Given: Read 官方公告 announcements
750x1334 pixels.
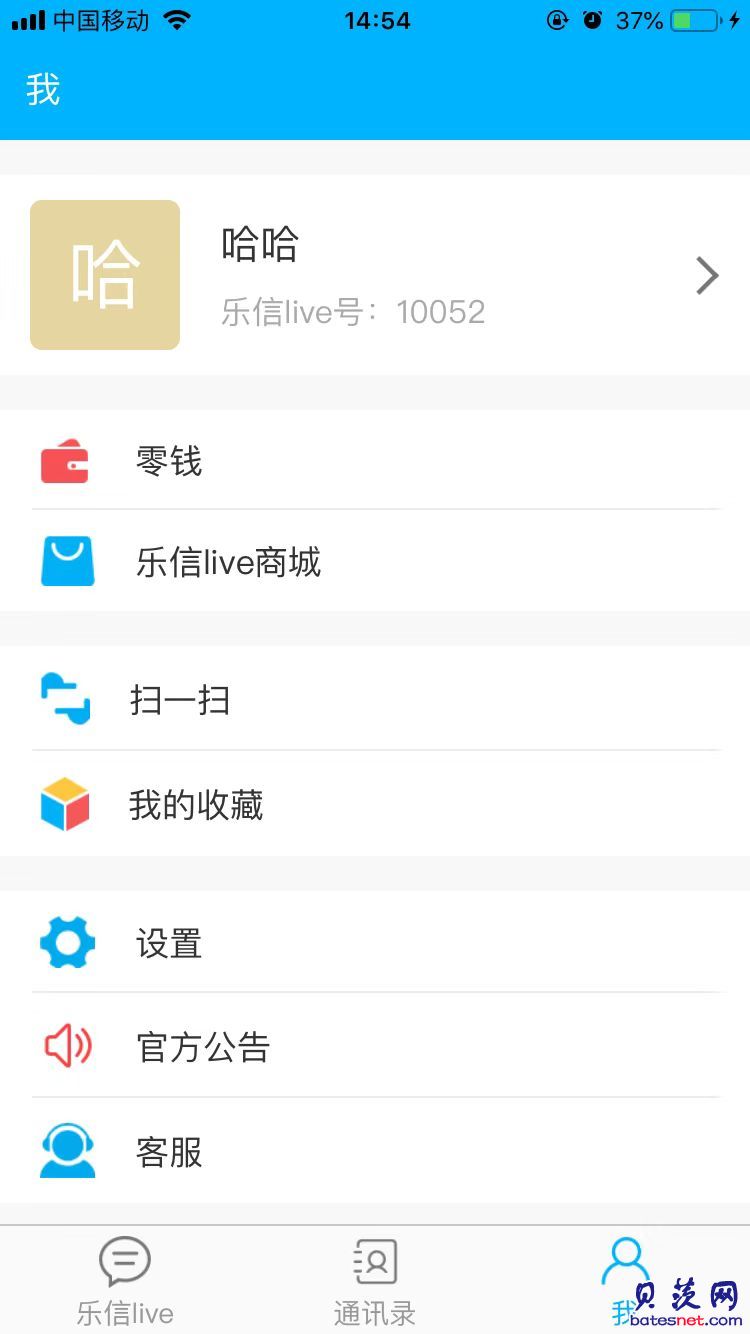Looking at the screenshot, I should pos(375,1046).
